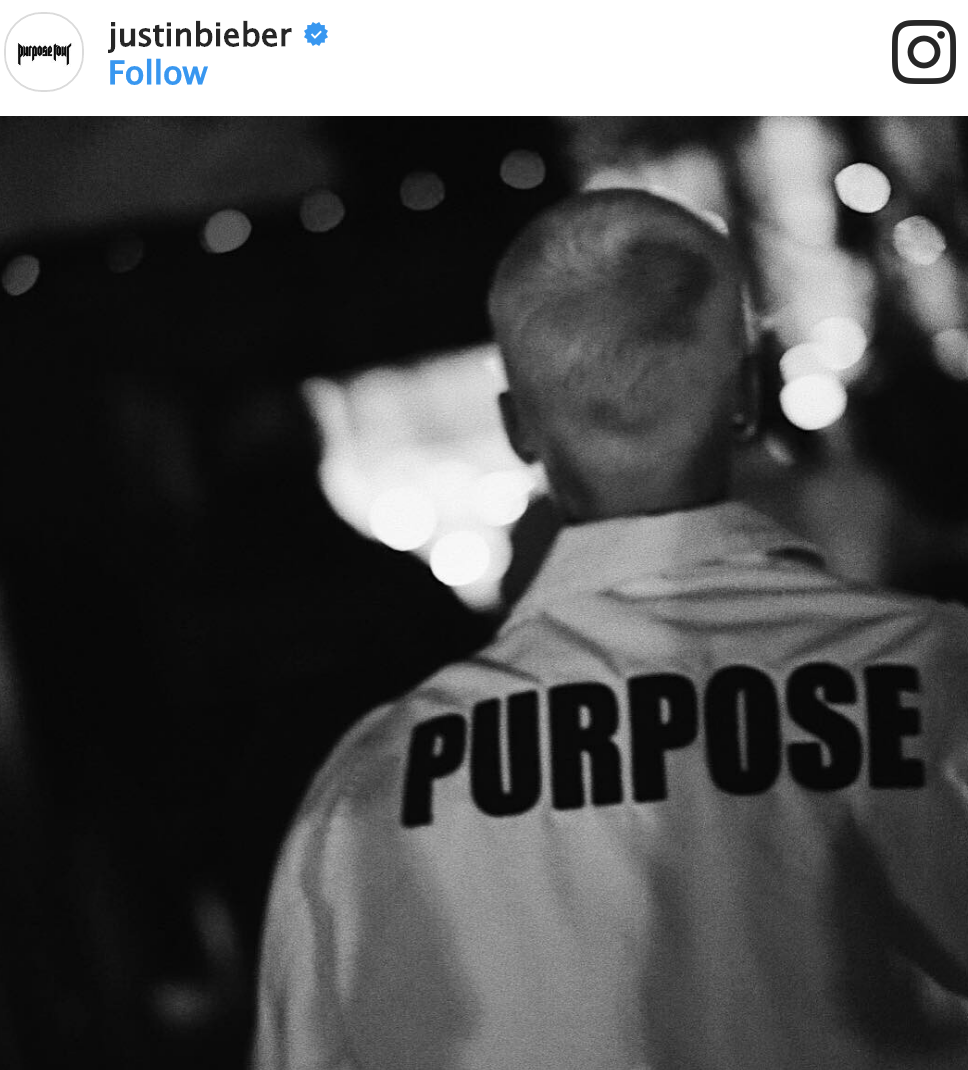Open the justinbieber username link
Screen dimensions: 968x1070
[199, 35]
